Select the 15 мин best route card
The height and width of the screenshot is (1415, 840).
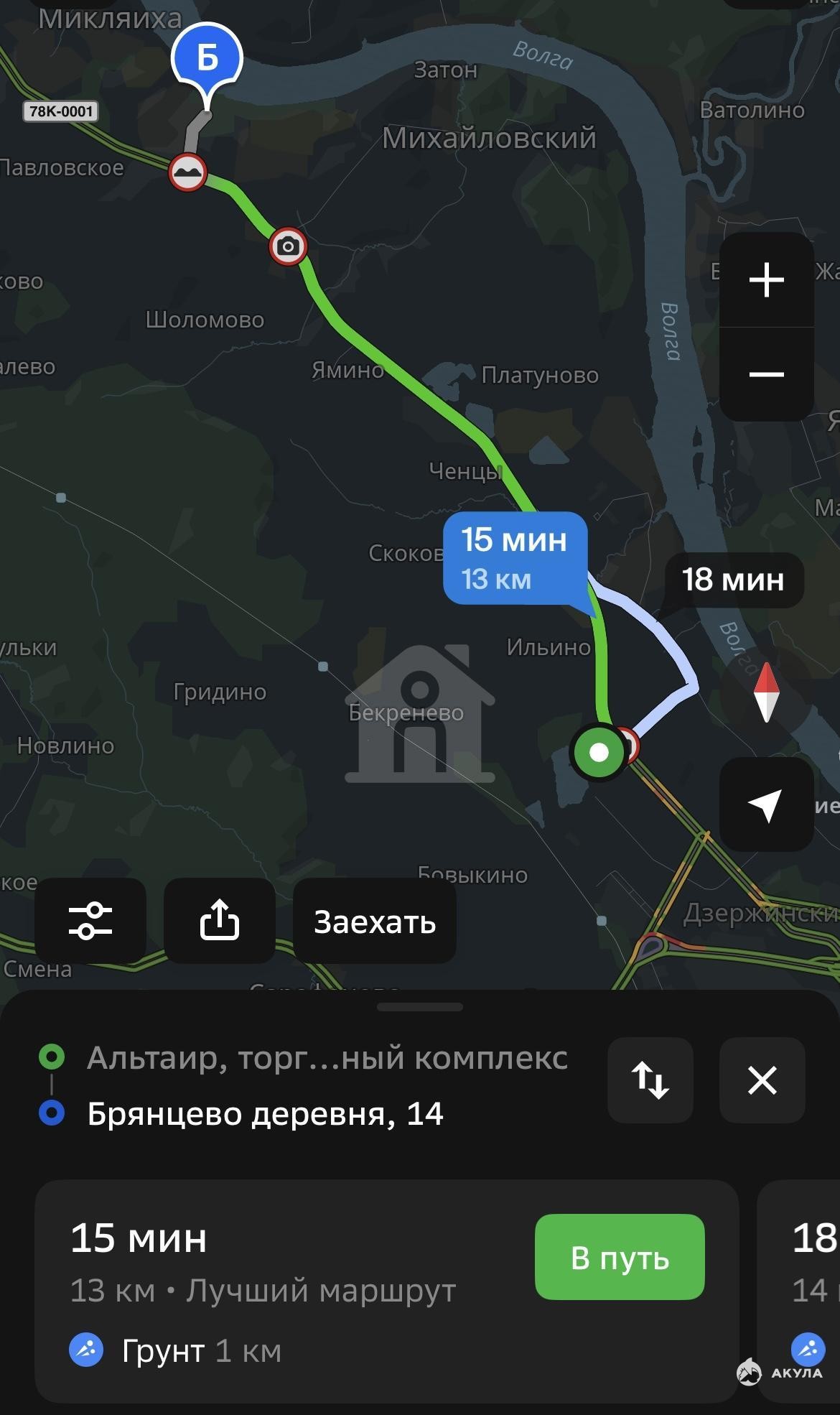(x=387, y=1291)
